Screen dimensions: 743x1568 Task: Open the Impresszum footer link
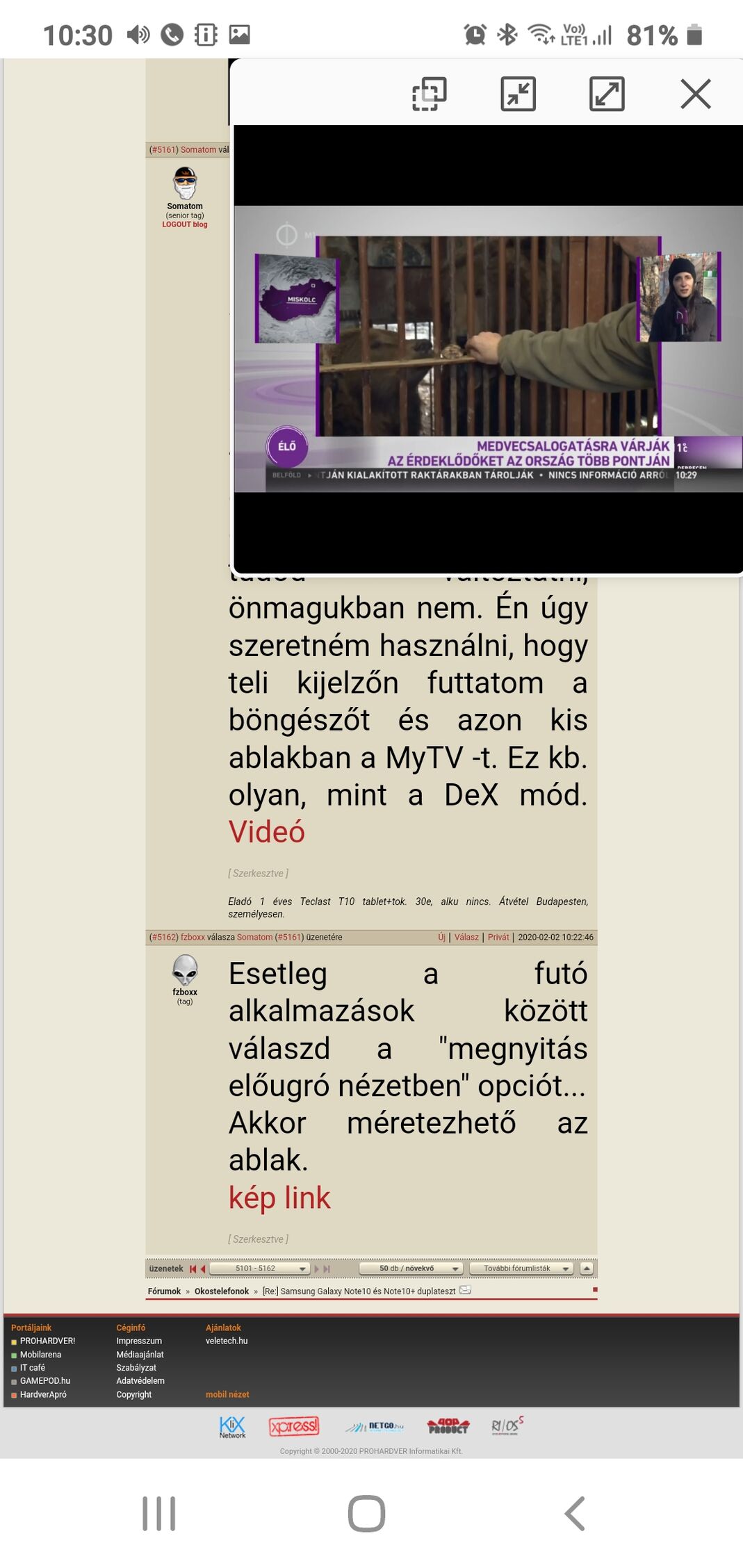pos(139,1341)
